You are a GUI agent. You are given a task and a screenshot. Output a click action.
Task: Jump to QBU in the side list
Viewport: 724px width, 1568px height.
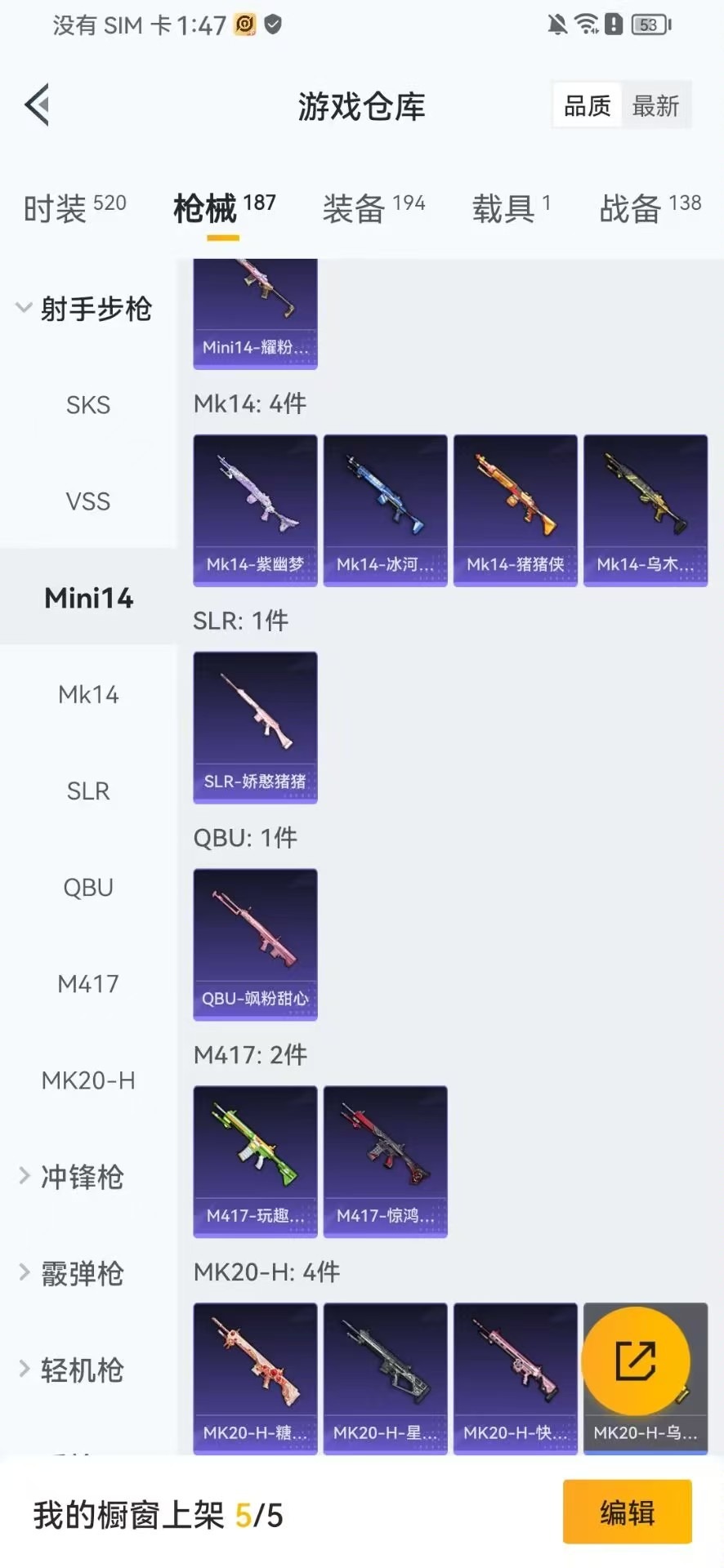point(88,888)
